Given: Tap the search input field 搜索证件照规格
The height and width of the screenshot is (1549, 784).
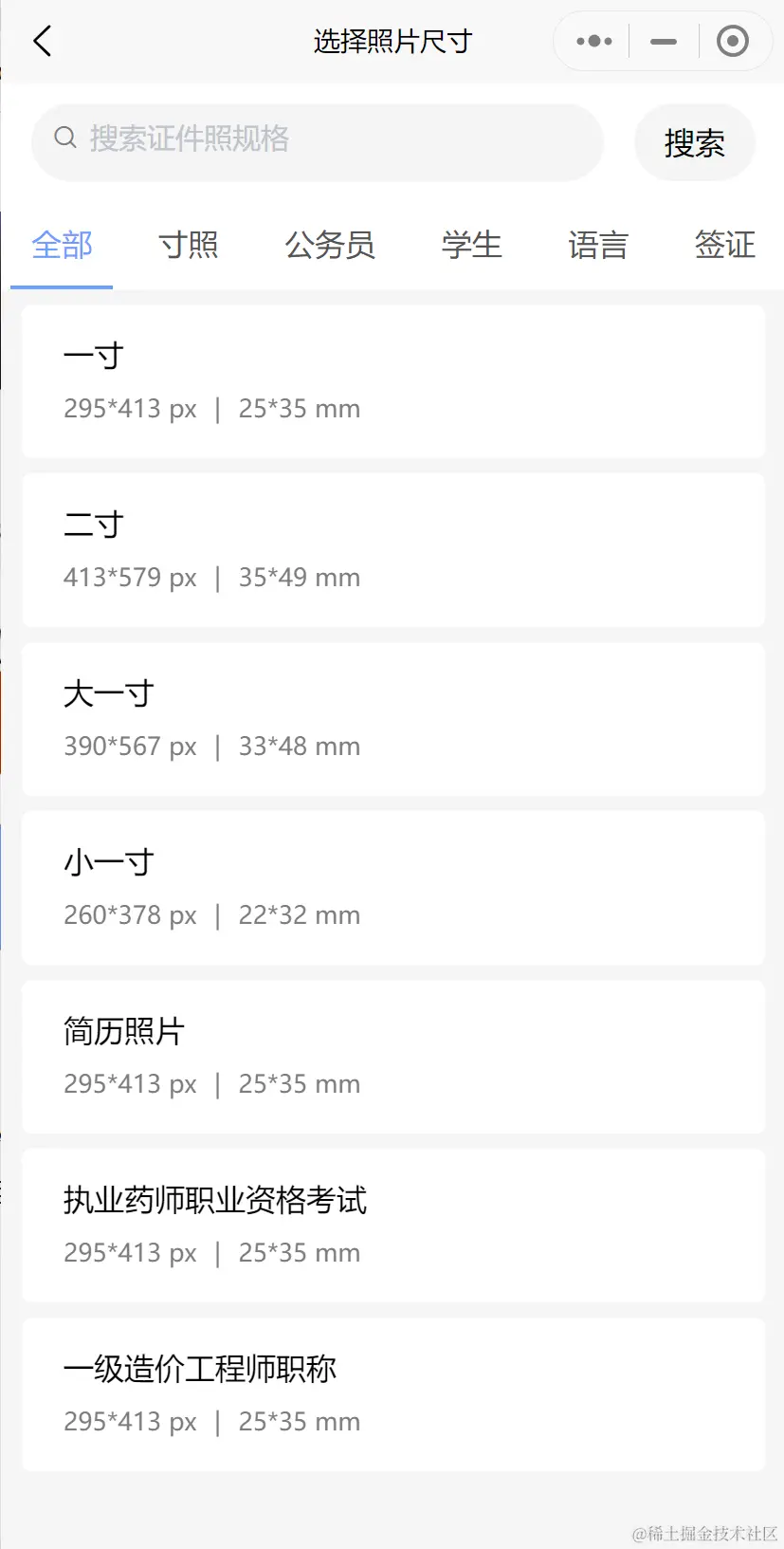Looking at the screenshot, I should point(284,139).
